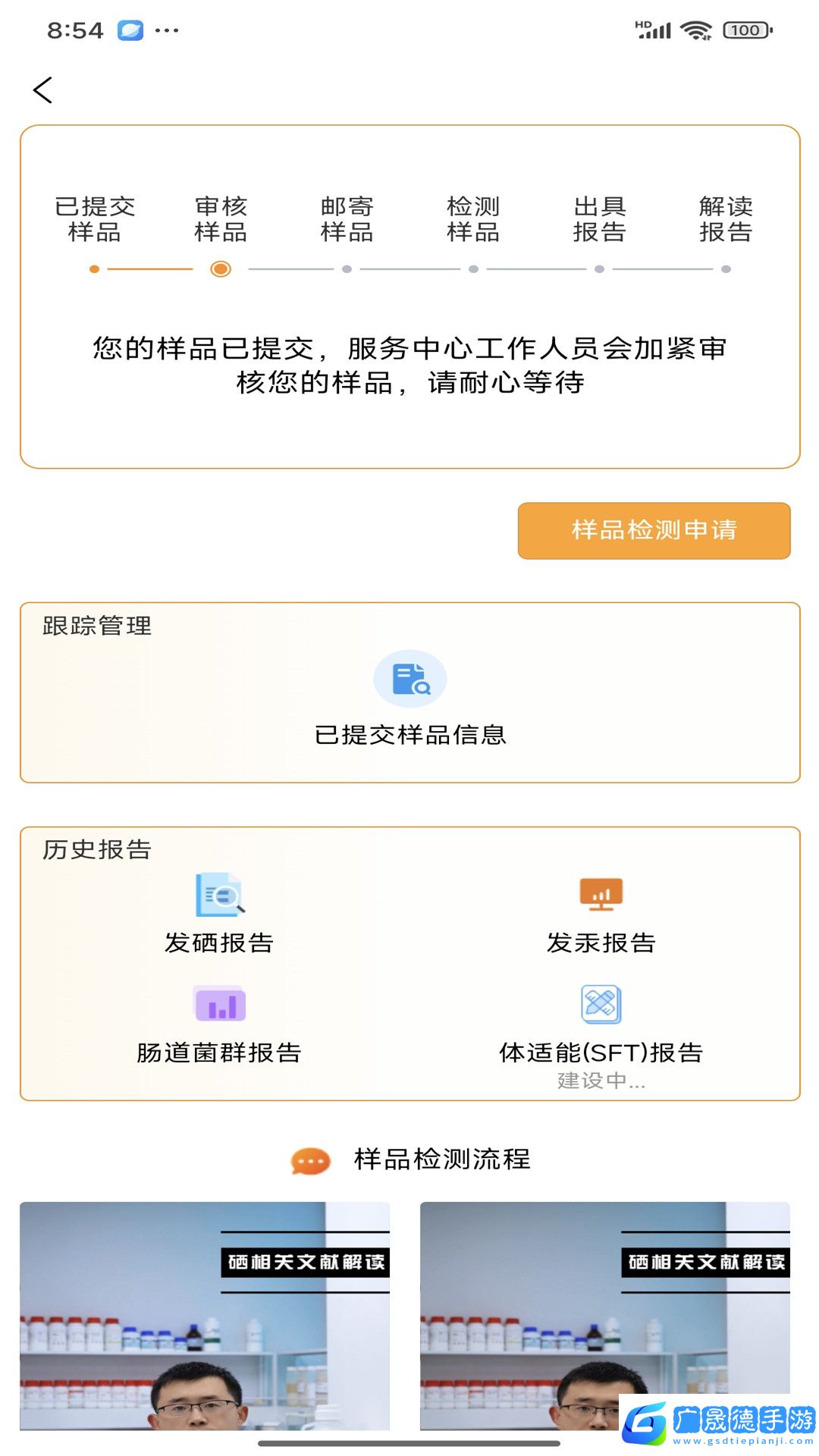Open the first 硒相关文献解读 video thumbnail
This screenshot has height=1456, width=819.
[205, 1315]
